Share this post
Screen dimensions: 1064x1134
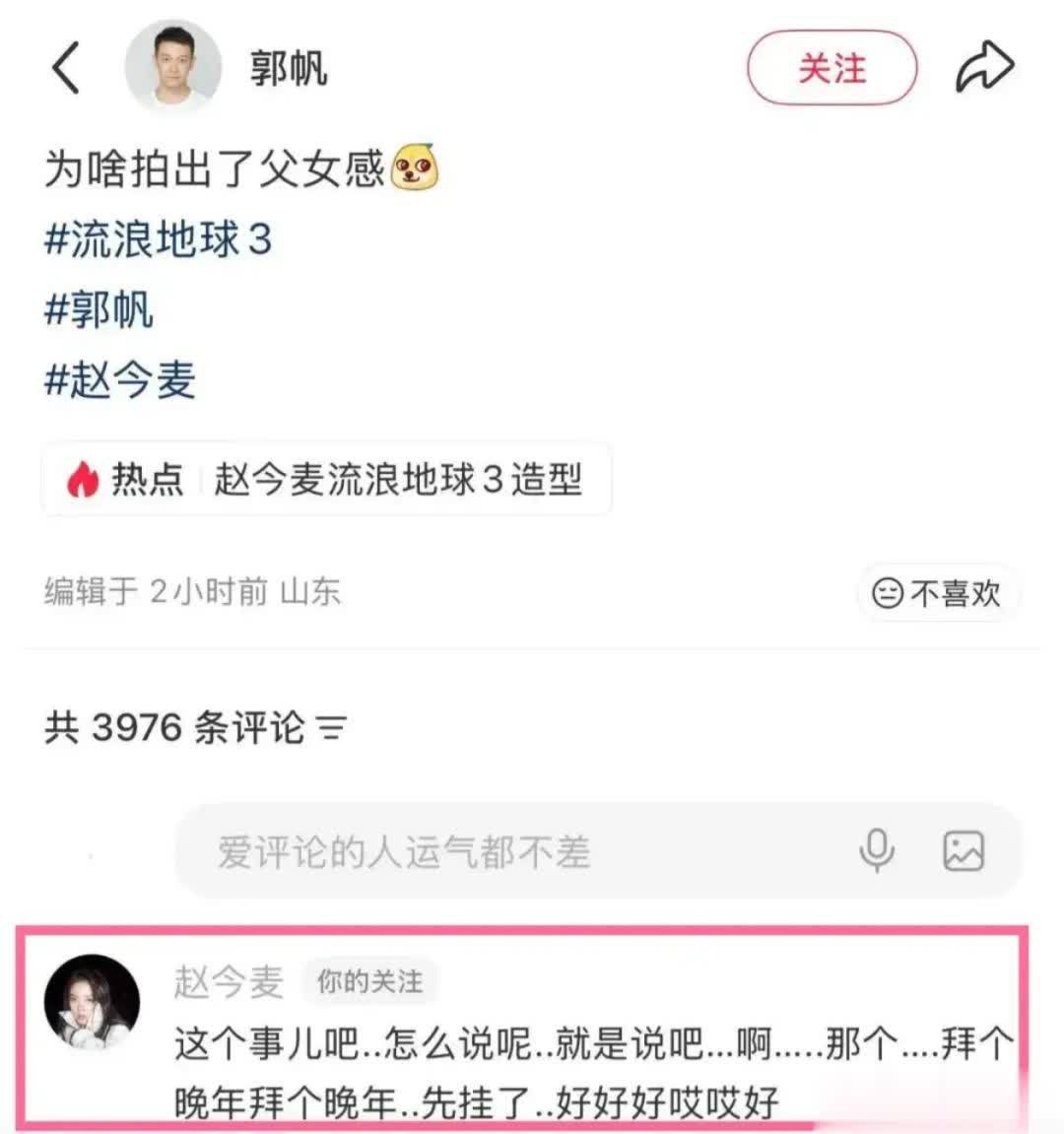click(984, 68)
